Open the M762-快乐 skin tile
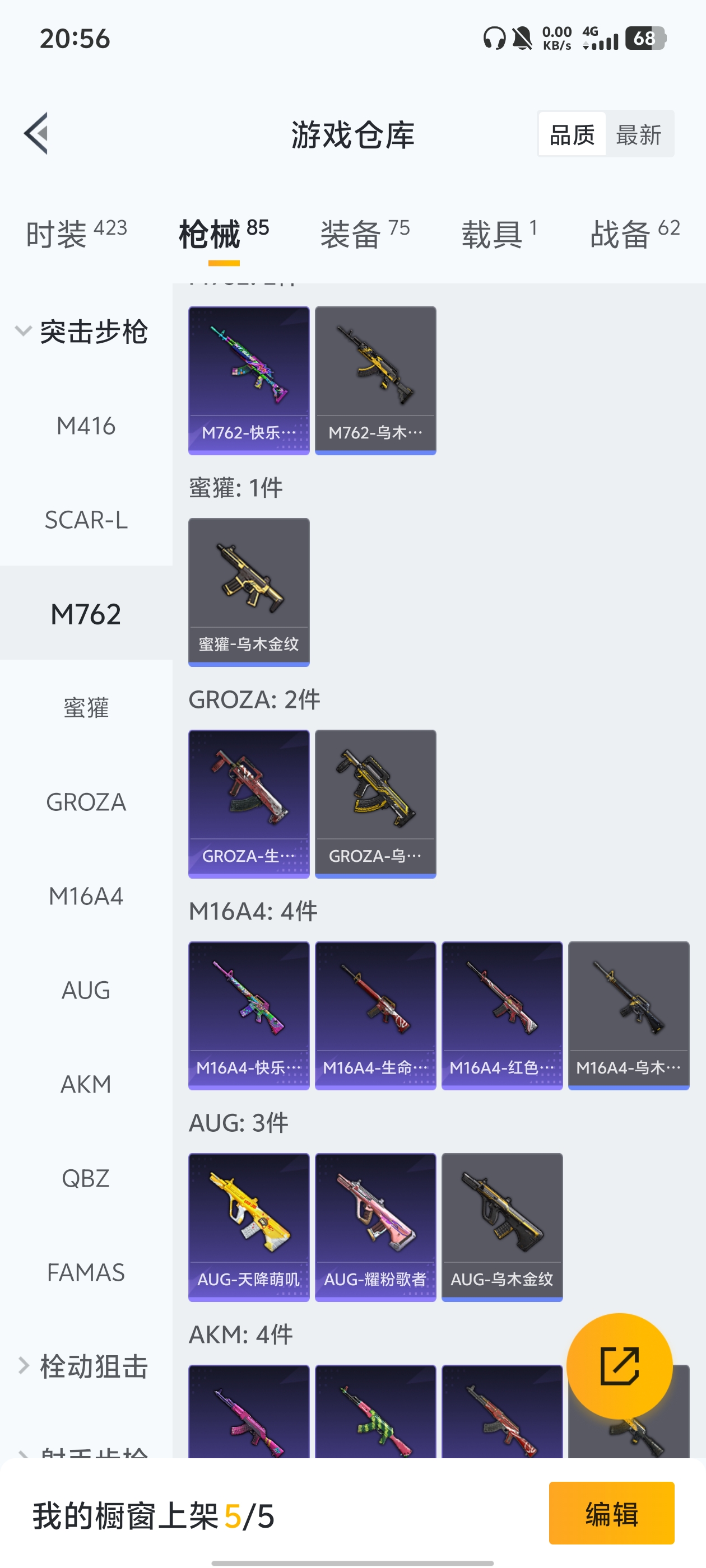 pos(249,380)
